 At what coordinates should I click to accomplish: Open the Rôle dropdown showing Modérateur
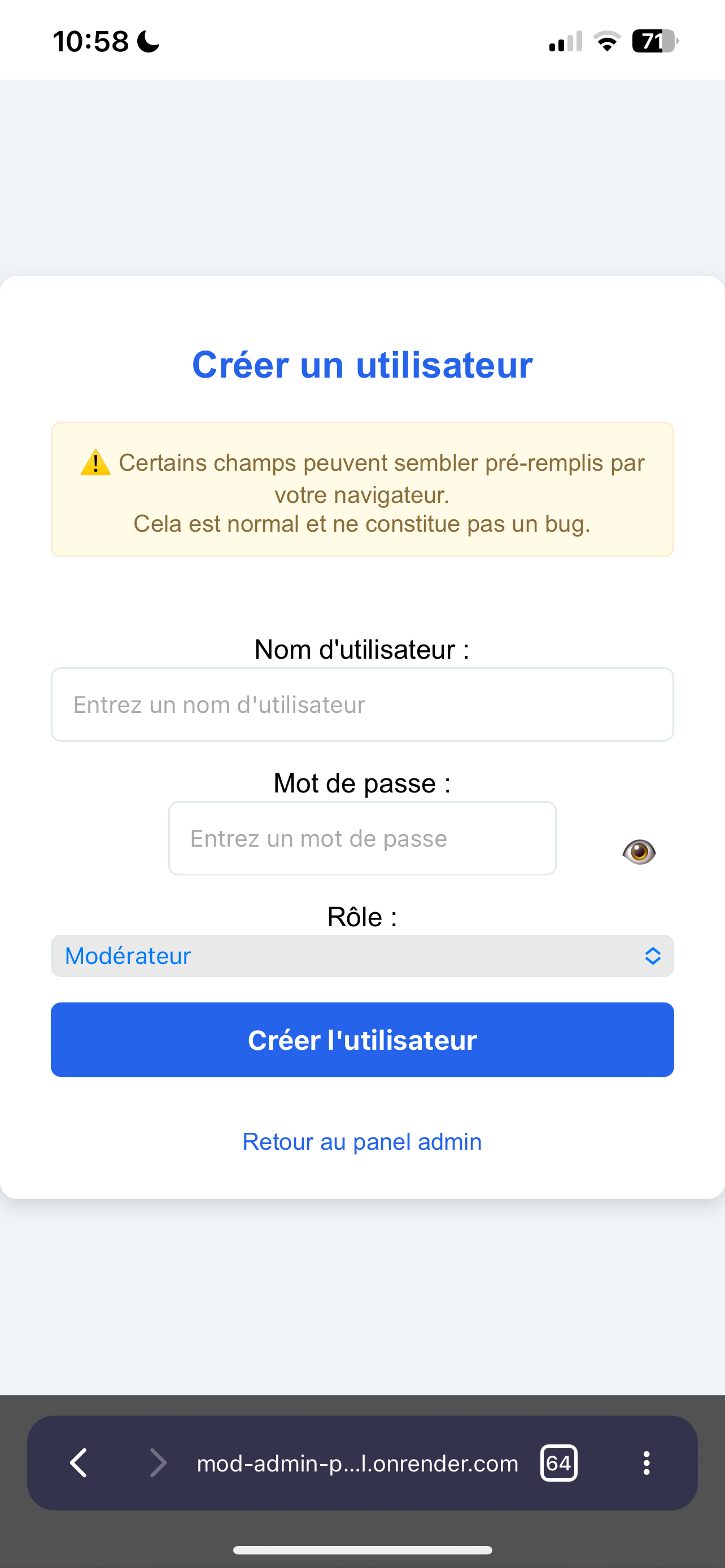click(x=362, y=956)
